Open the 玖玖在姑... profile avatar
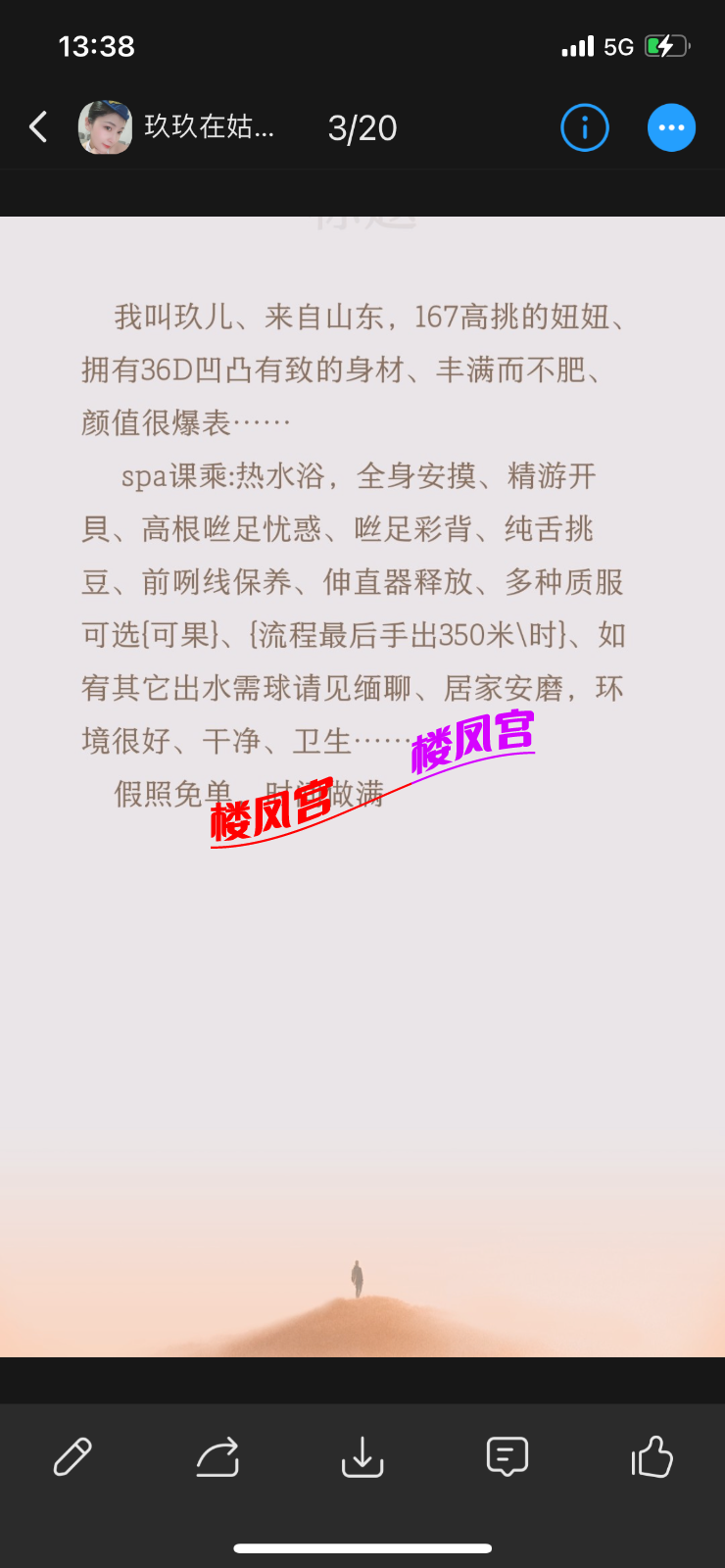 click(105, 127)
